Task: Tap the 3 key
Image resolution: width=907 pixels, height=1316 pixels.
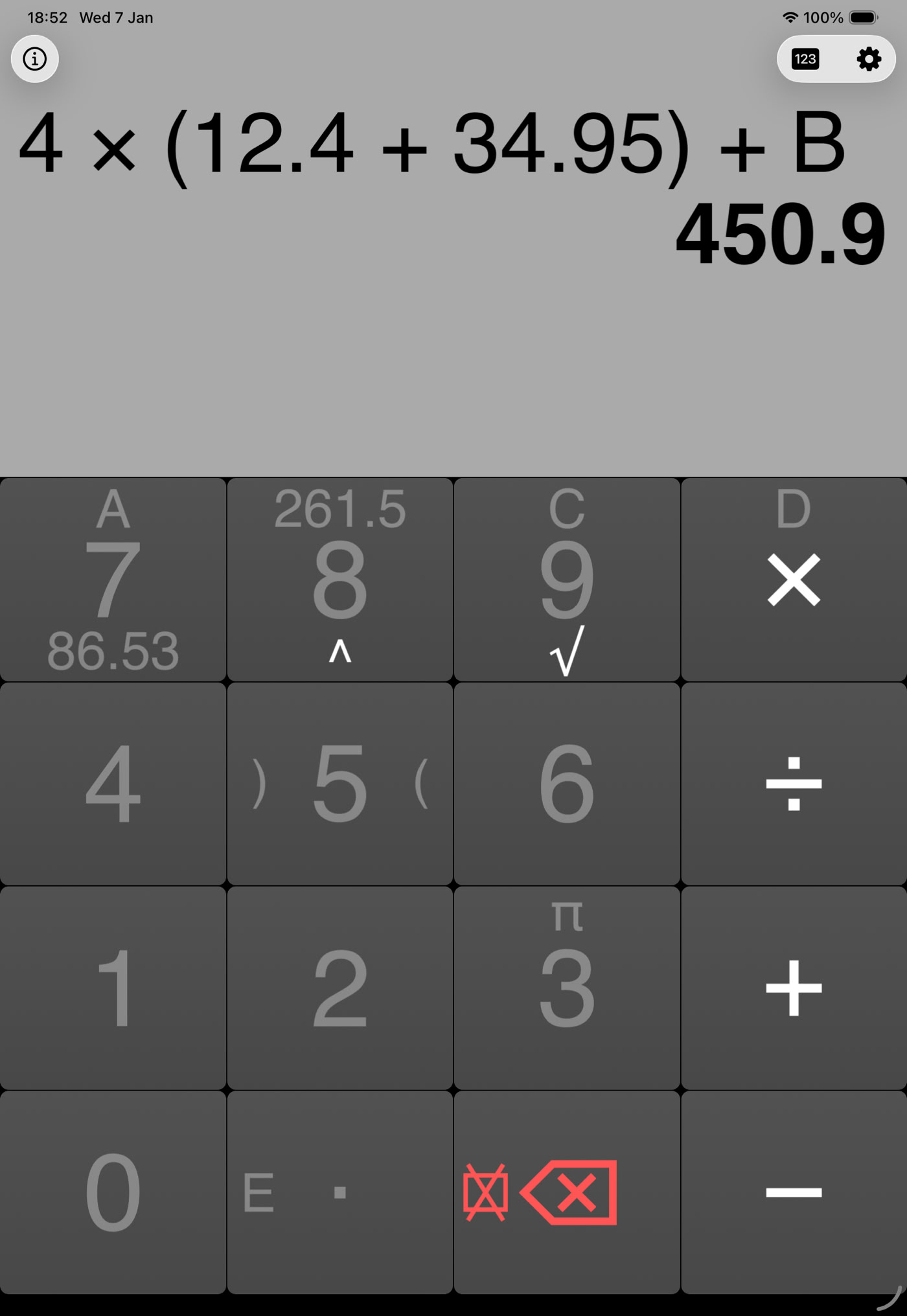Action: tap(566, 988)
